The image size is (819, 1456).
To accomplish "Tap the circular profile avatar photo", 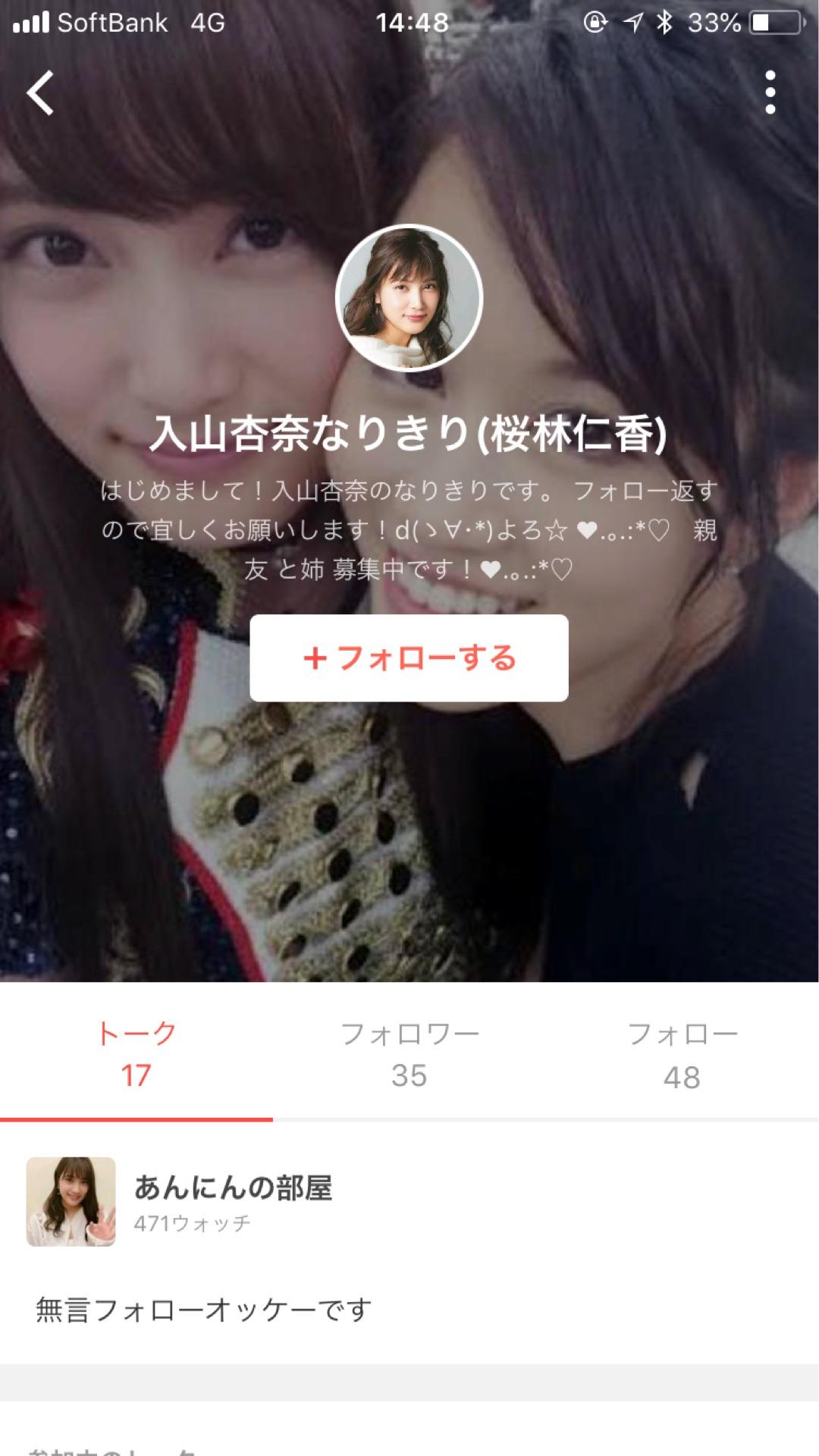I will pyautogui.click(x=409, y=300).
